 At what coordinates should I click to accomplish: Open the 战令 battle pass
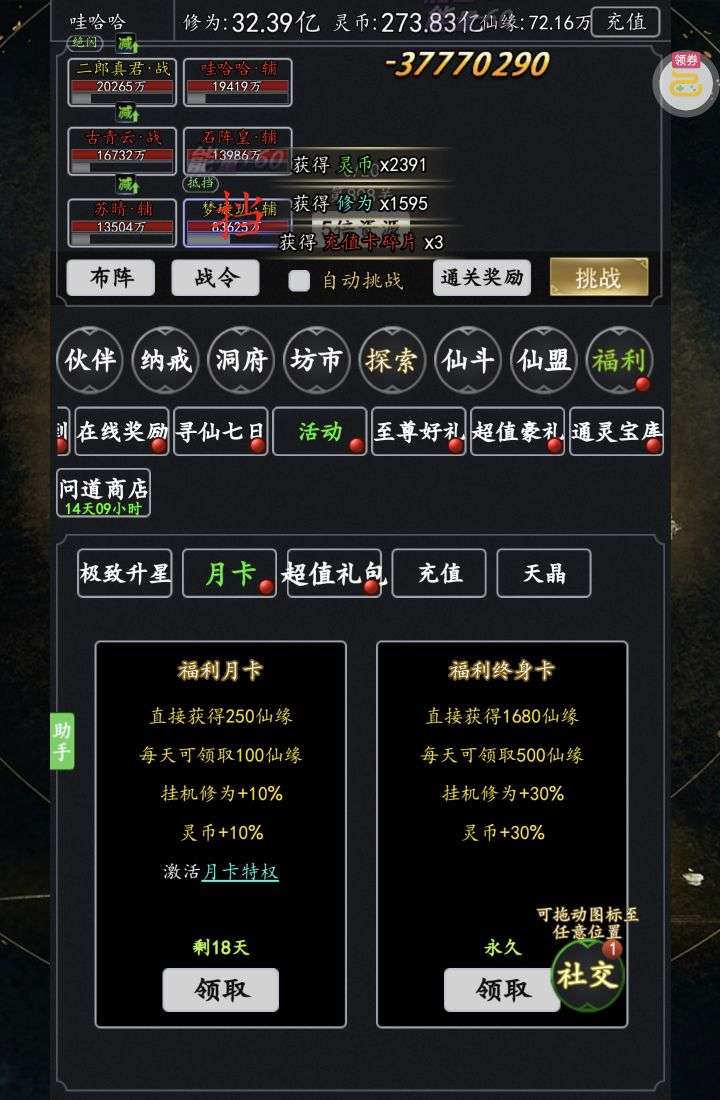(x=215, y=278)
